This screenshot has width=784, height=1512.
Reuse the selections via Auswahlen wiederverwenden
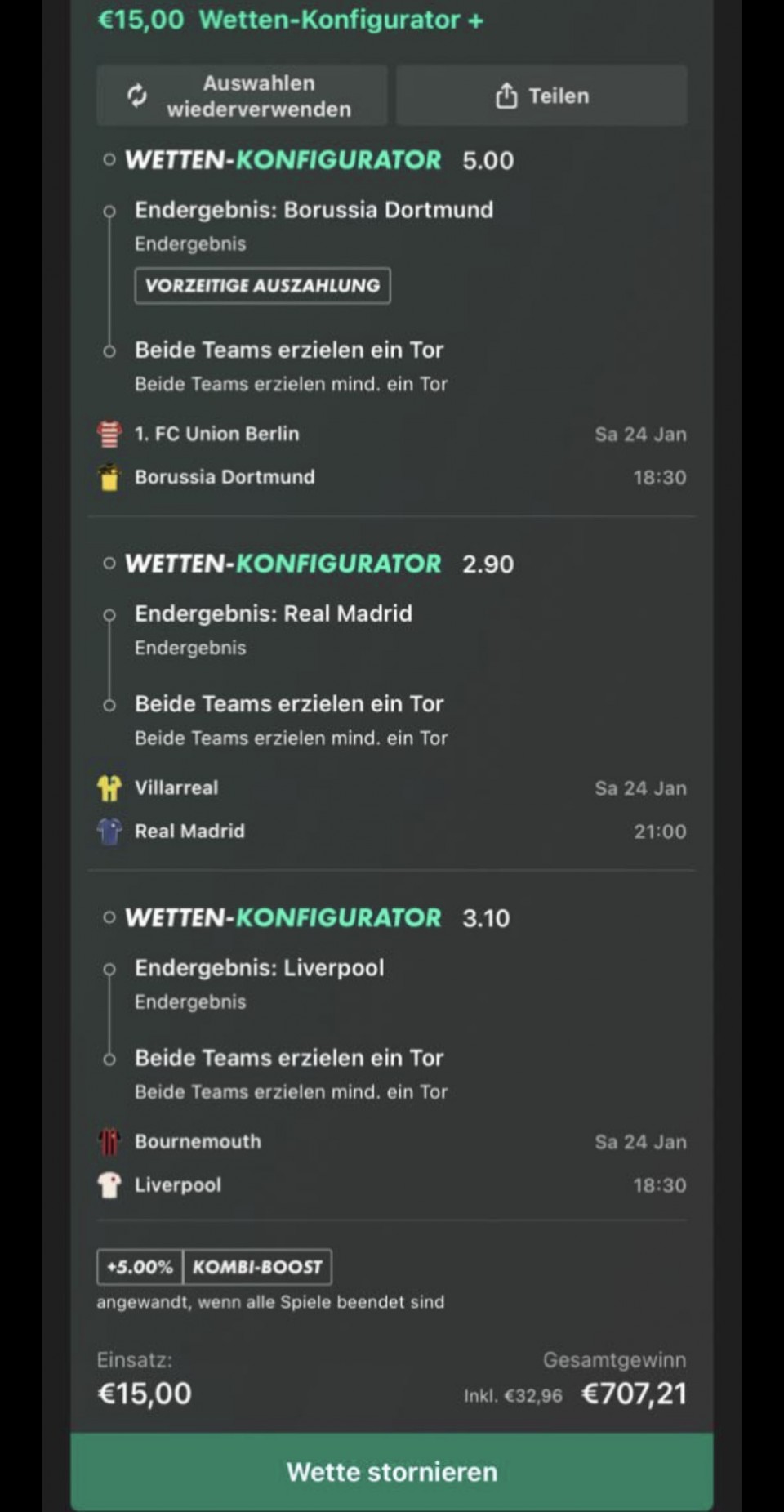point(242,96)
